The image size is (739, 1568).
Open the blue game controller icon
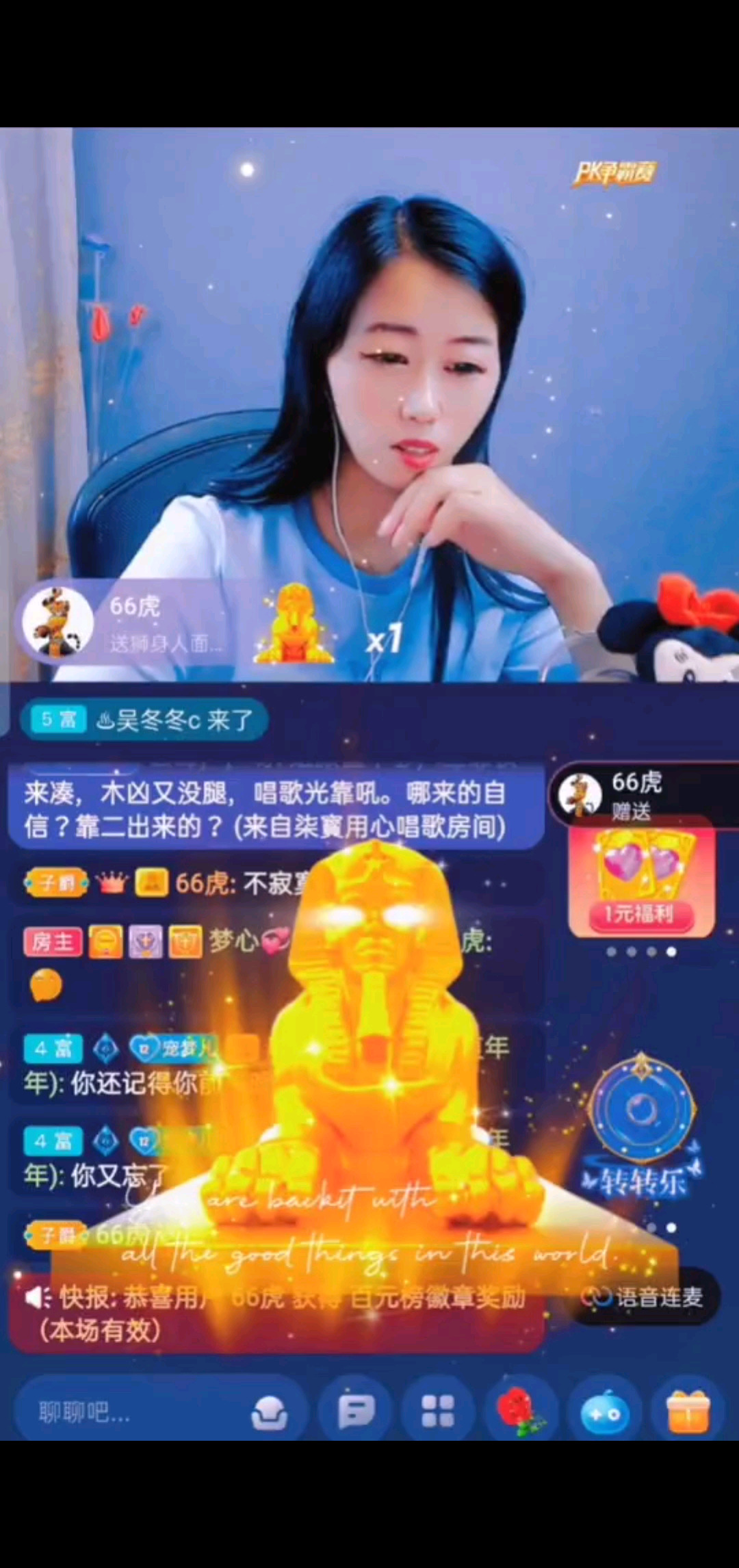tap(602, 1412)
